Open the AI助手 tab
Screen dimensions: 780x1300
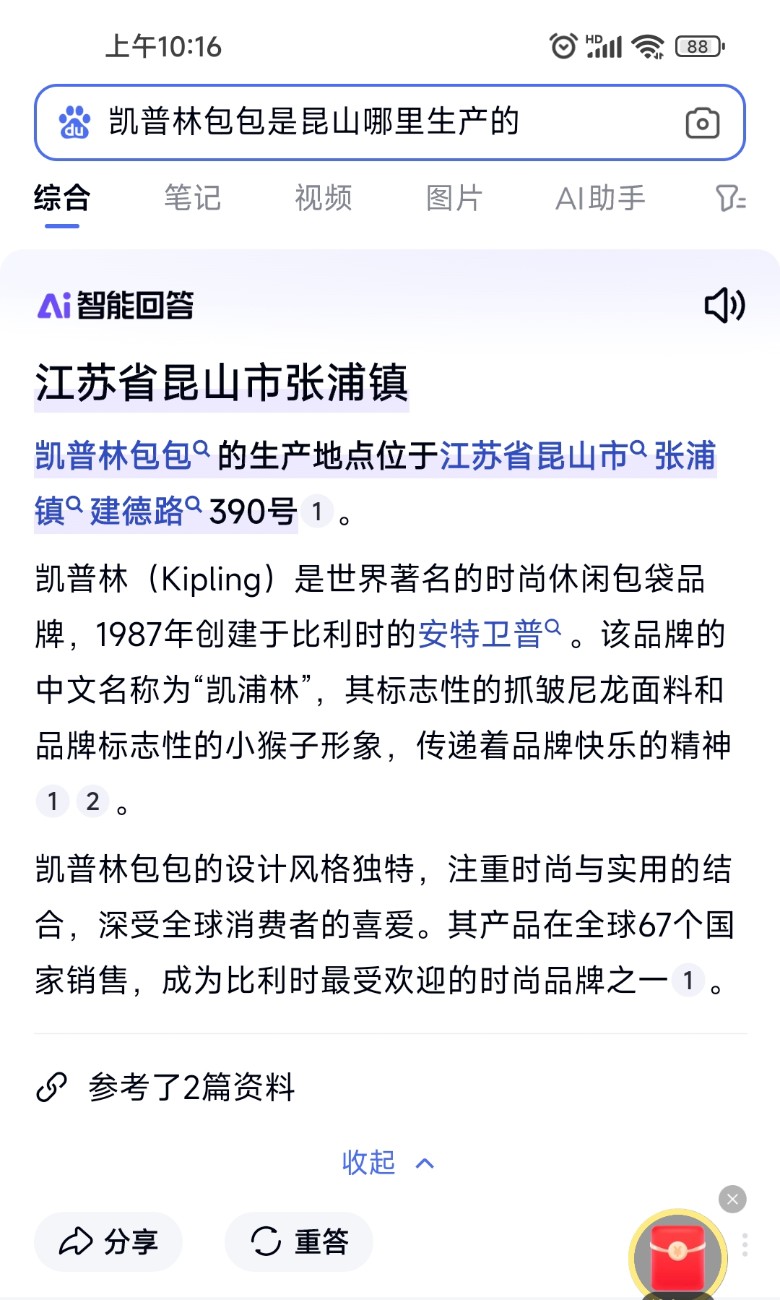tap(600, 197)
